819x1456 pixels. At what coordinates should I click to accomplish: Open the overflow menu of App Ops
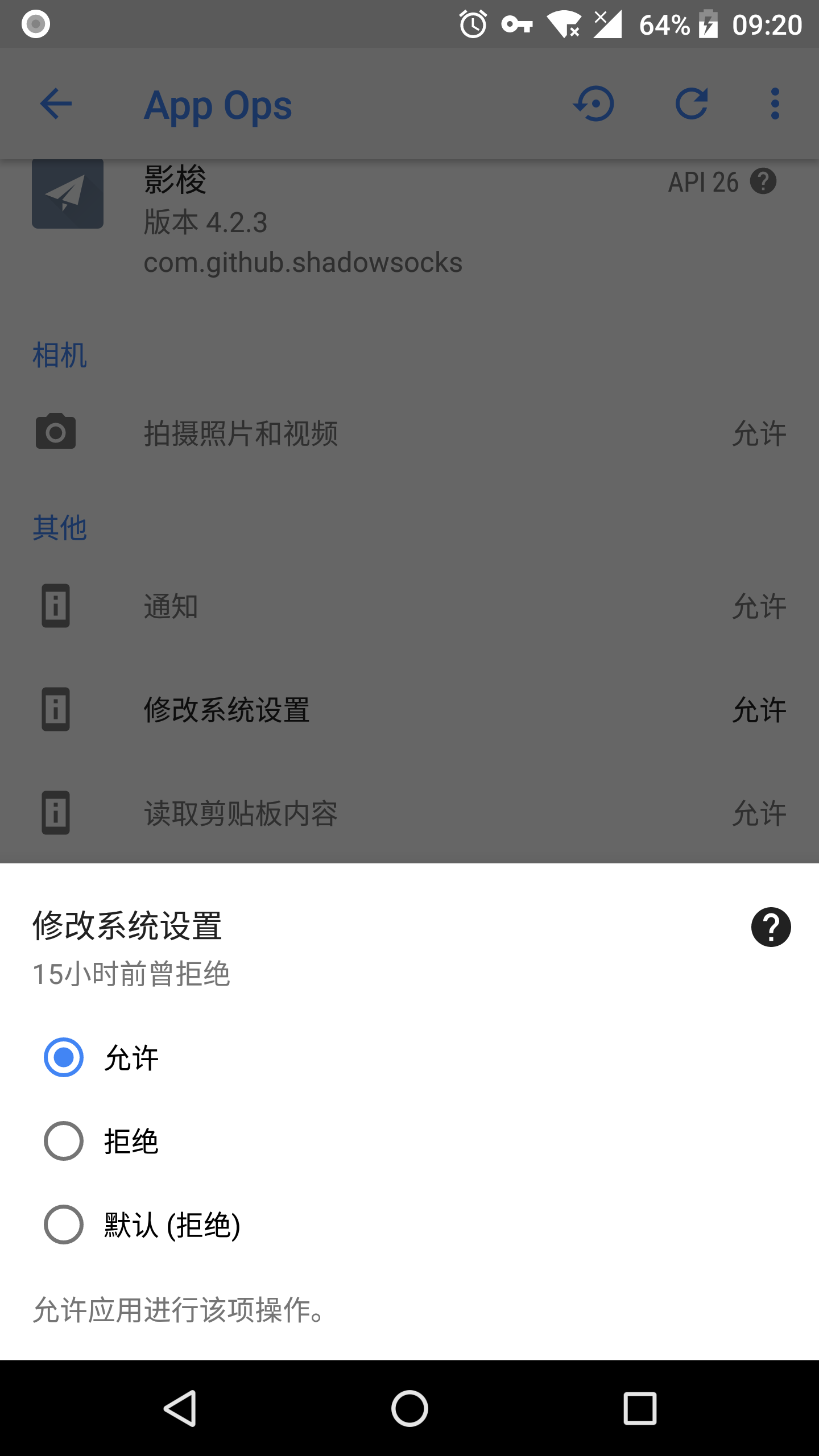click(775, 104)
